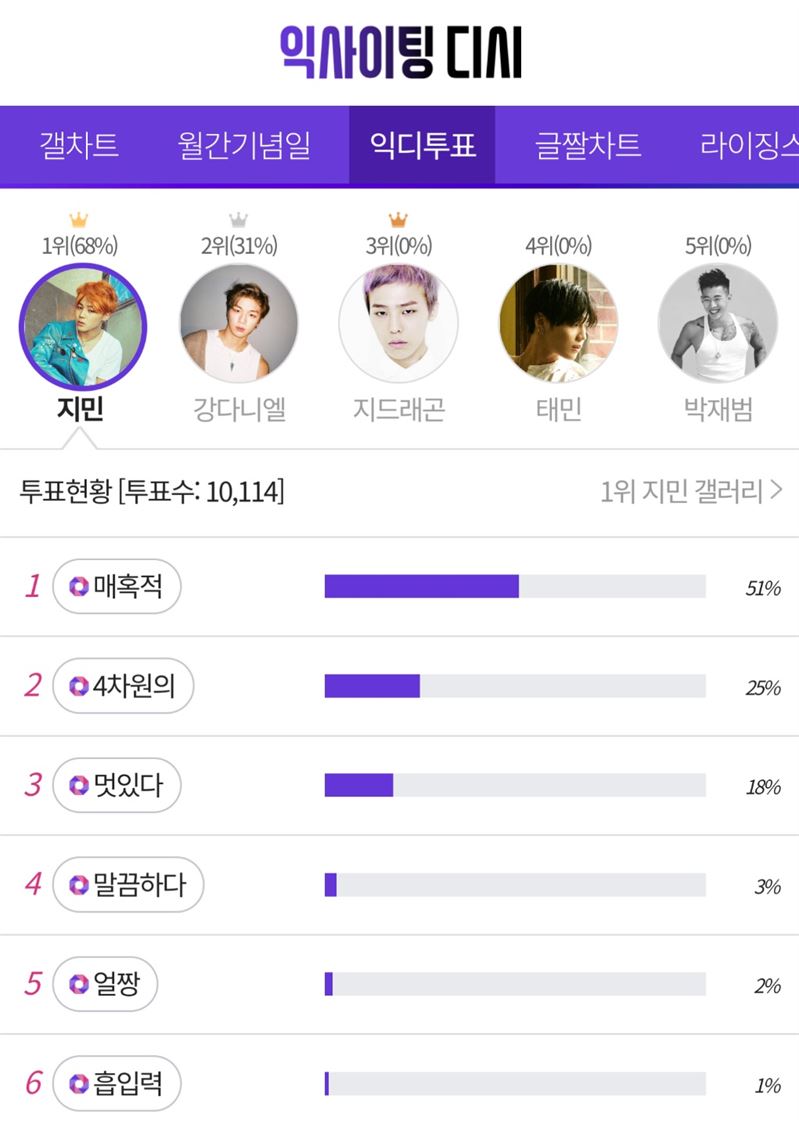Select the 4차원의 keyword chip
Viewport: 799px width, 1128px height.
pyautogui.click(x=122, y=686)
